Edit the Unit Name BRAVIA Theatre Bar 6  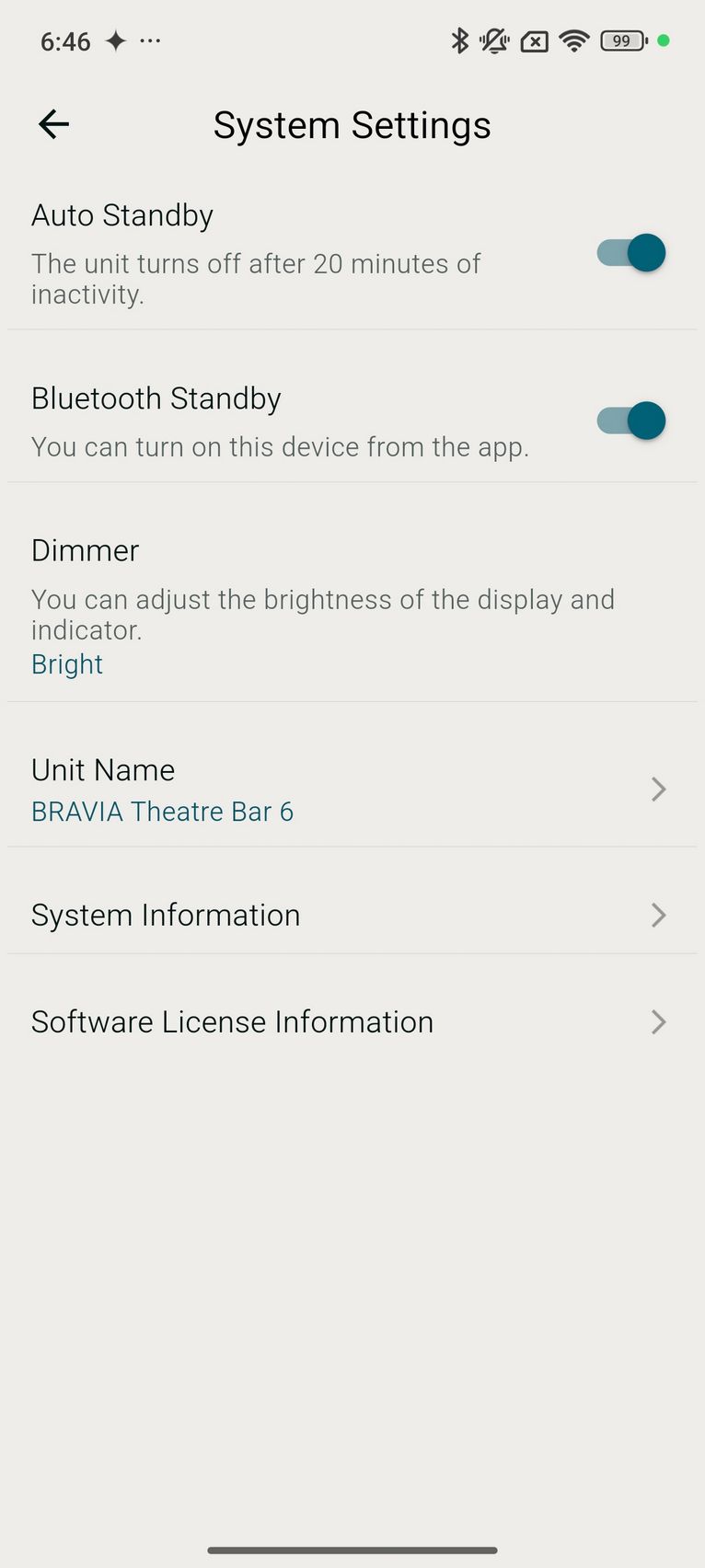[x=352, y=790]
